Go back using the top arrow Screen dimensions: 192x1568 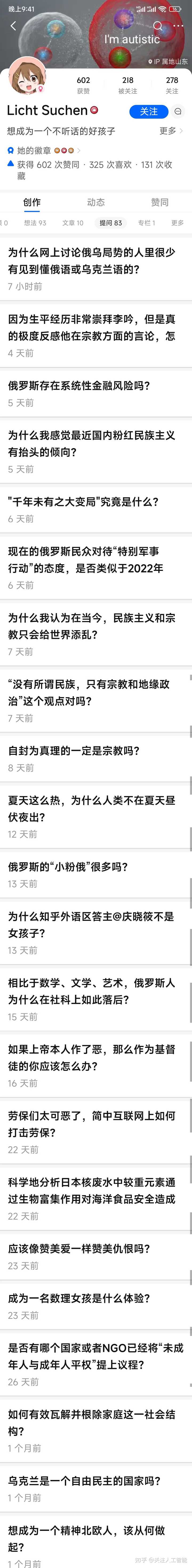13,26
